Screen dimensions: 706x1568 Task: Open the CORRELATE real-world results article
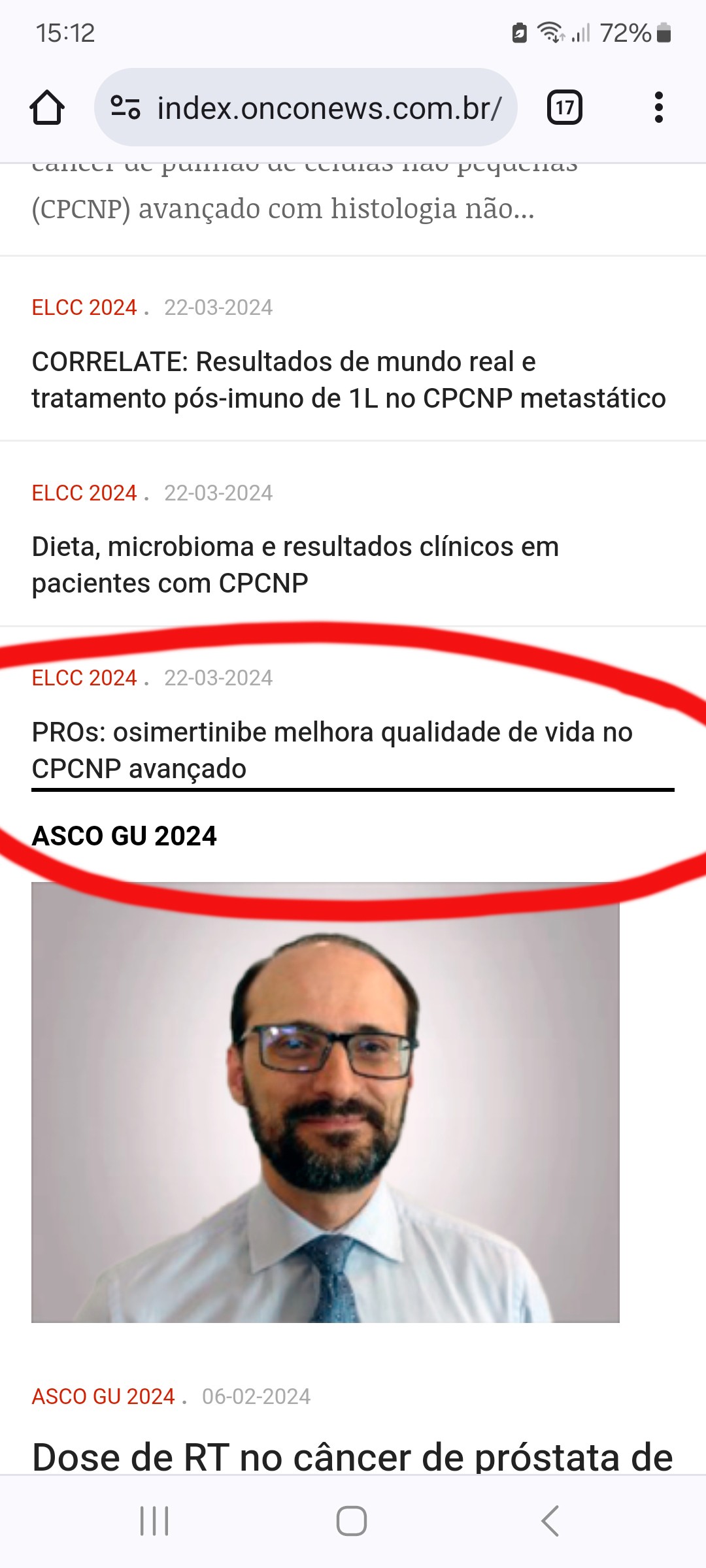(348, 380)
